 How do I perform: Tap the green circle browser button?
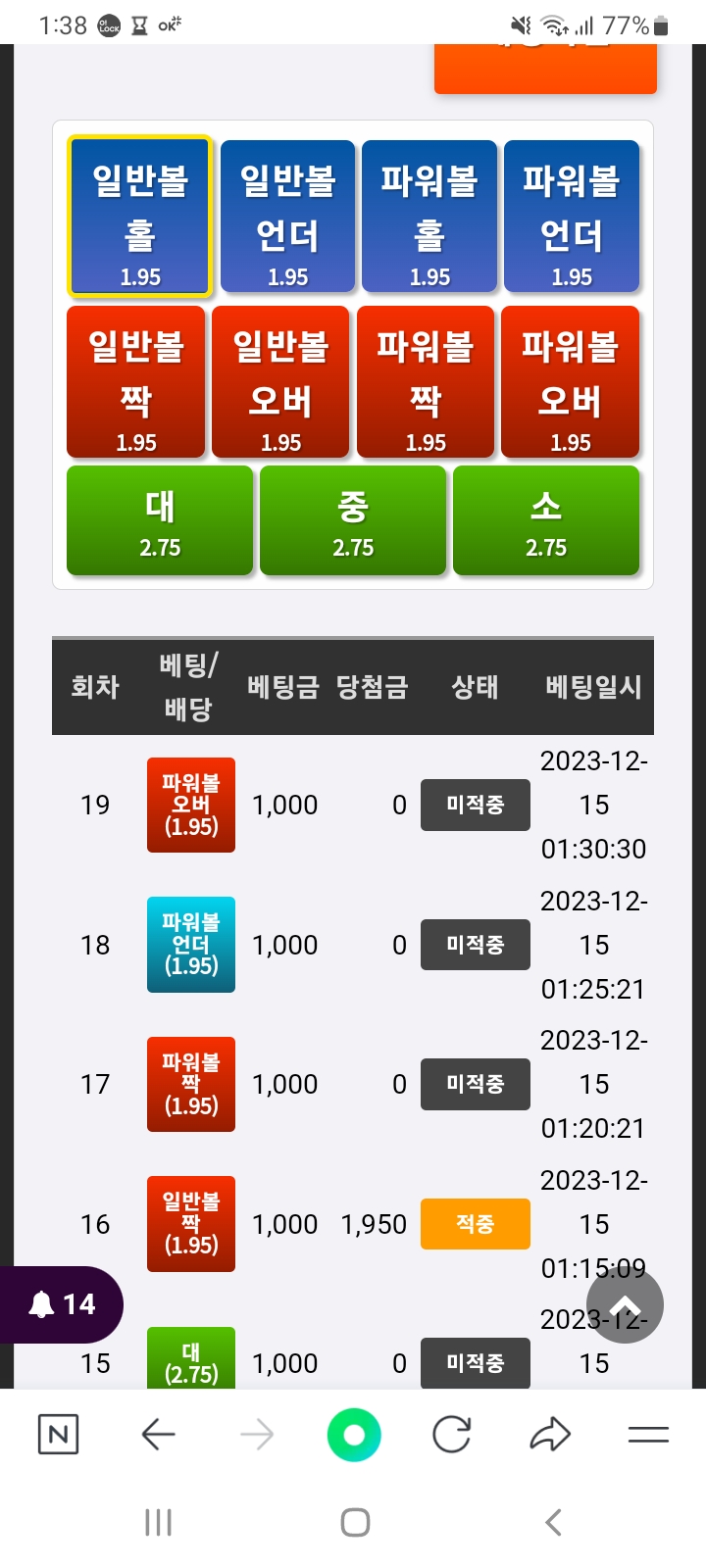coord(354,1436)
